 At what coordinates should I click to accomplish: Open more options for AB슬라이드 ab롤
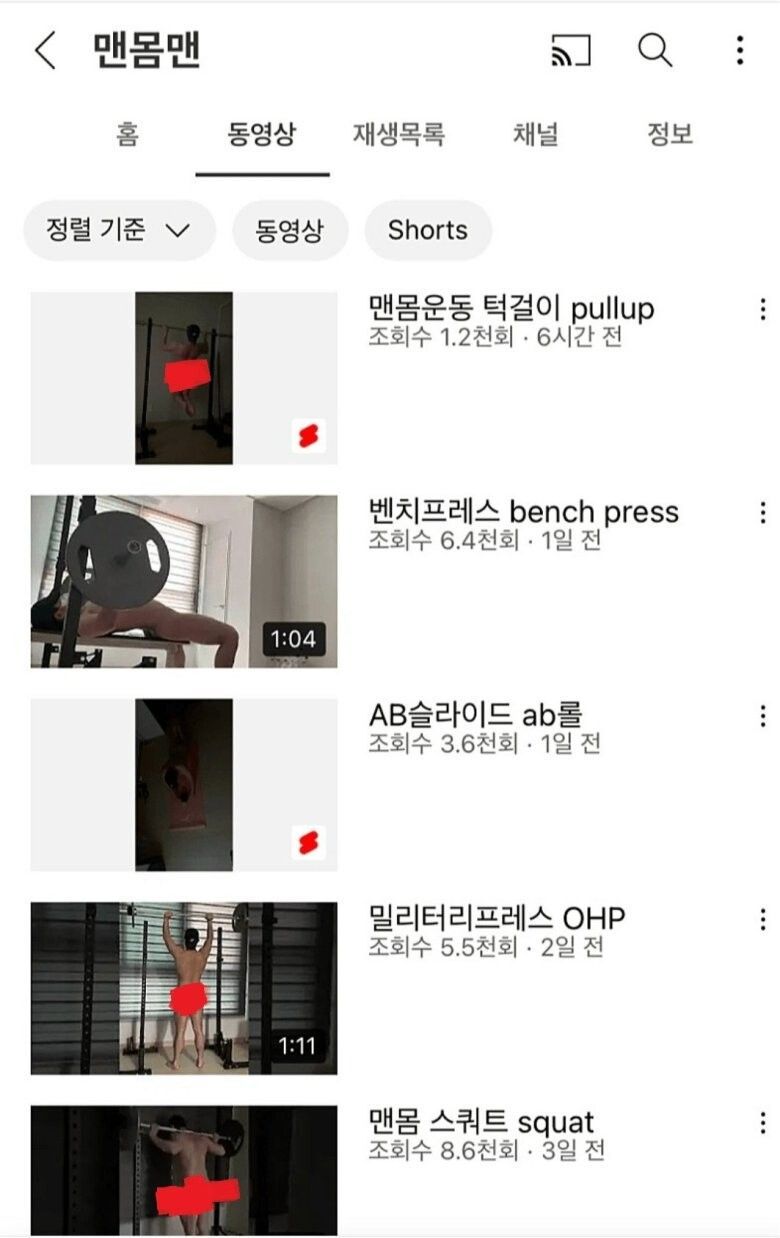[x=763, y=716]
